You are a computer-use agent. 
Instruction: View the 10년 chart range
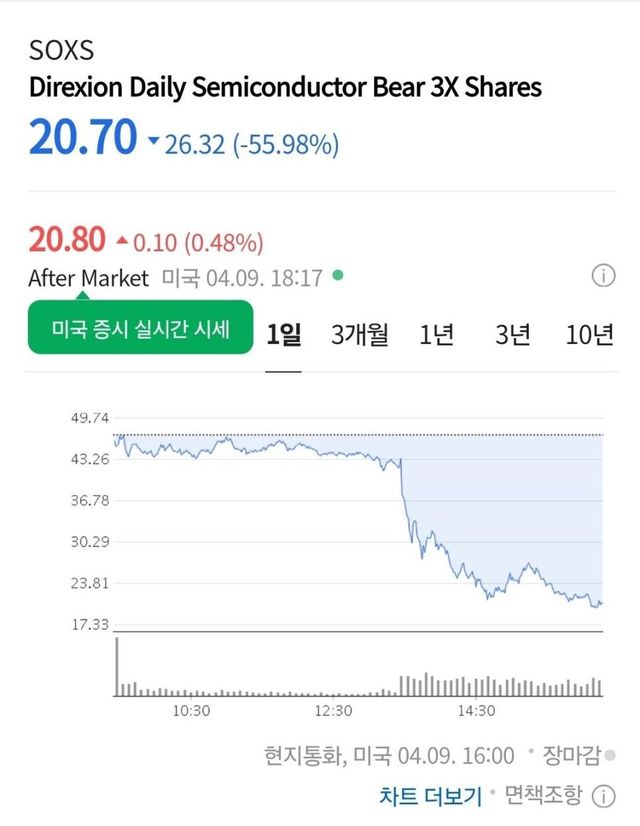(x=589, y=336)
